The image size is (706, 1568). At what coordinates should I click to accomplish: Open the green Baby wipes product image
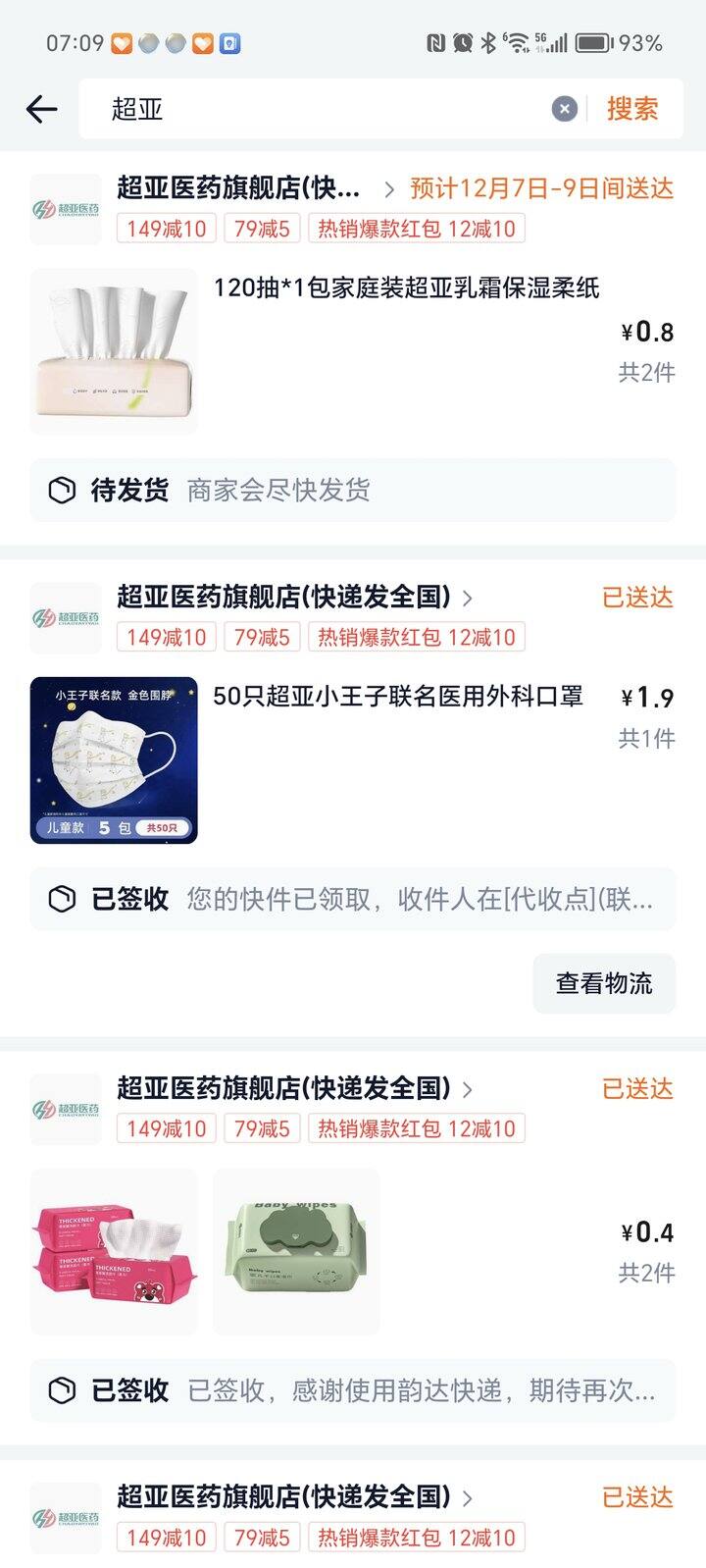click(x=296, y=1251)
